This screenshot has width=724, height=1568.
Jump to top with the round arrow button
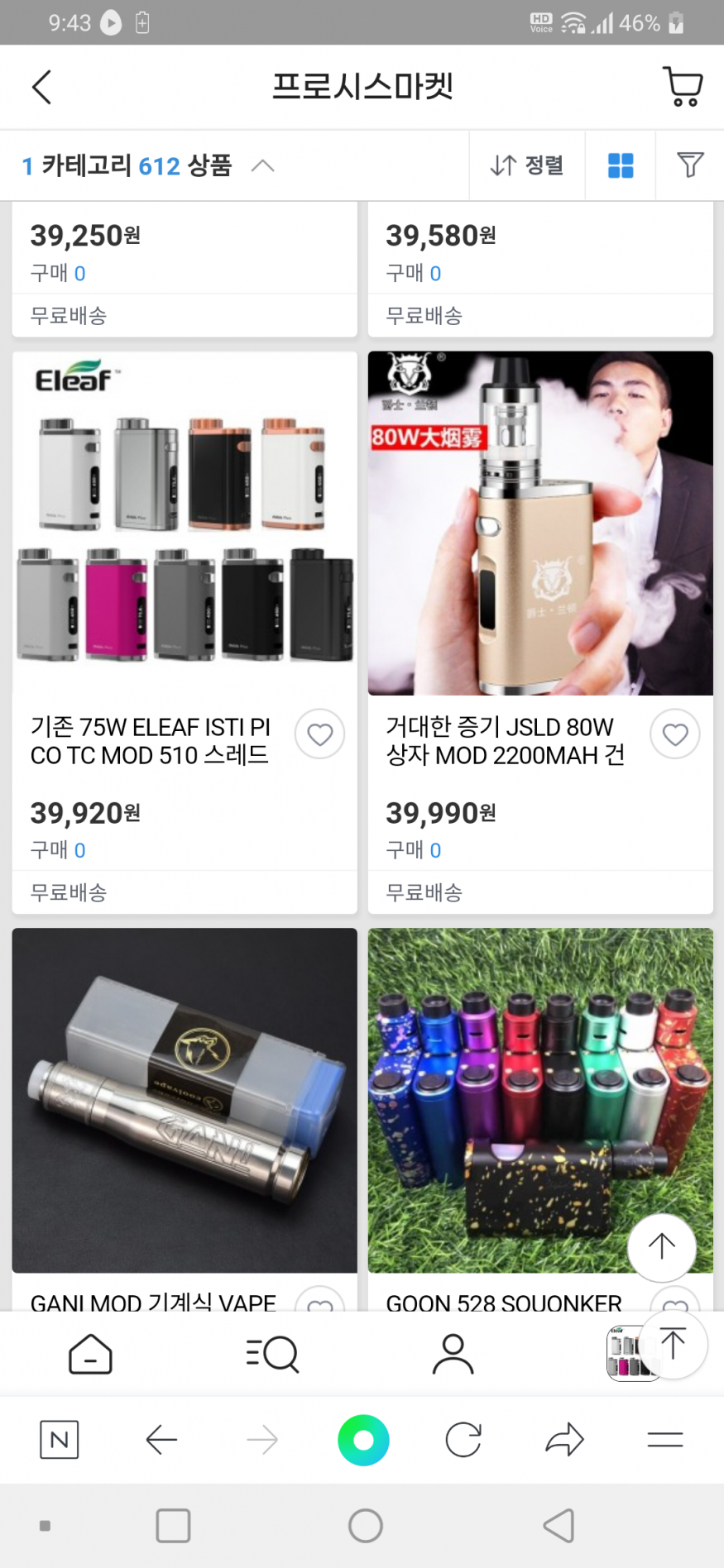point(662,1246)
